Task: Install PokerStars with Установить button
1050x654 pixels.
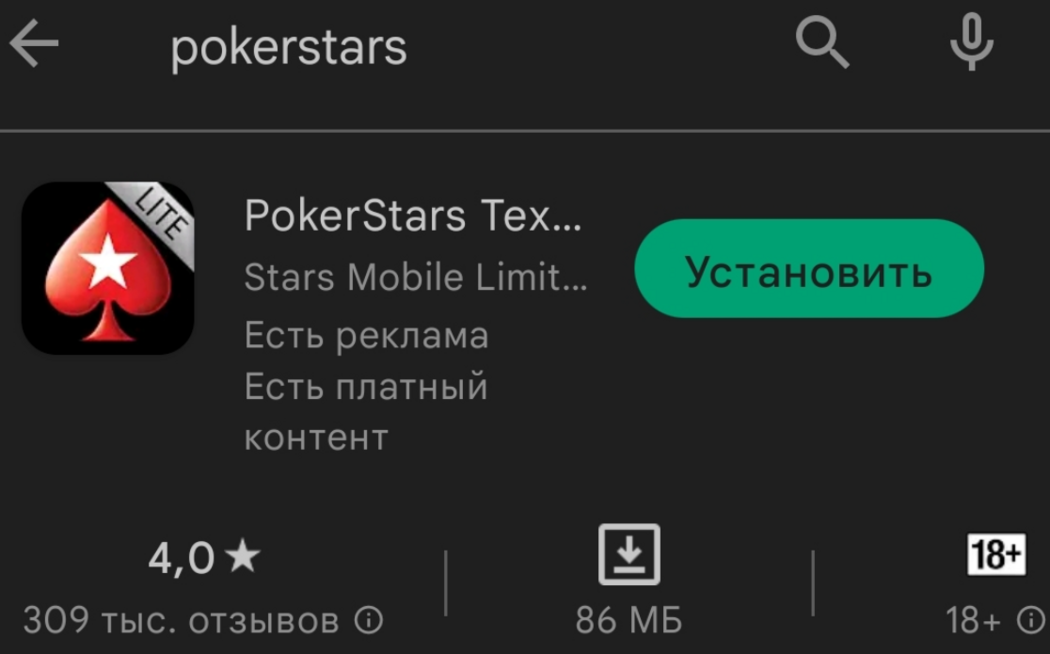Action: point(809,270)
